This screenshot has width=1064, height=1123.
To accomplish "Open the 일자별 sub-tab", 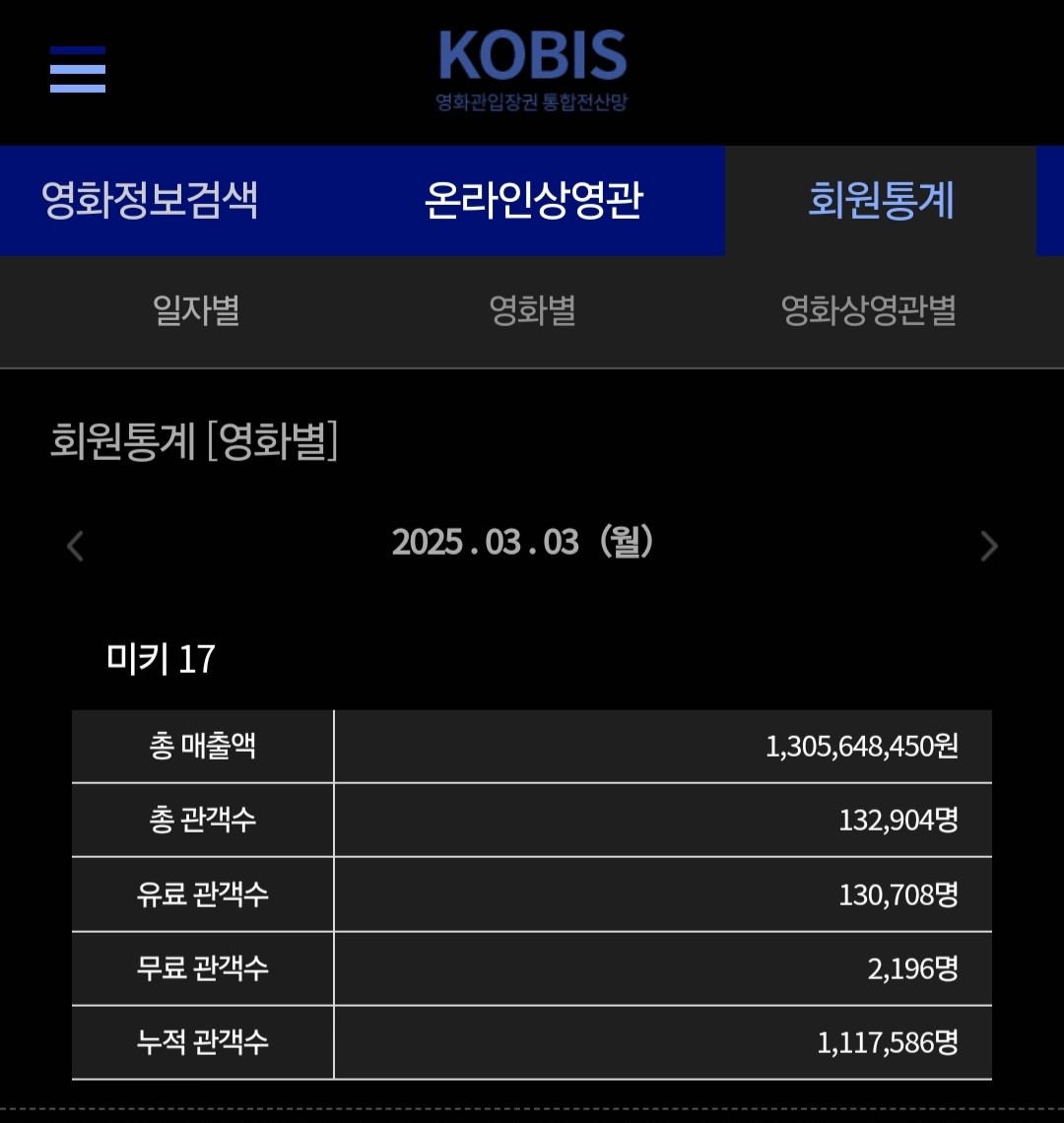I will tap(196, 311).
